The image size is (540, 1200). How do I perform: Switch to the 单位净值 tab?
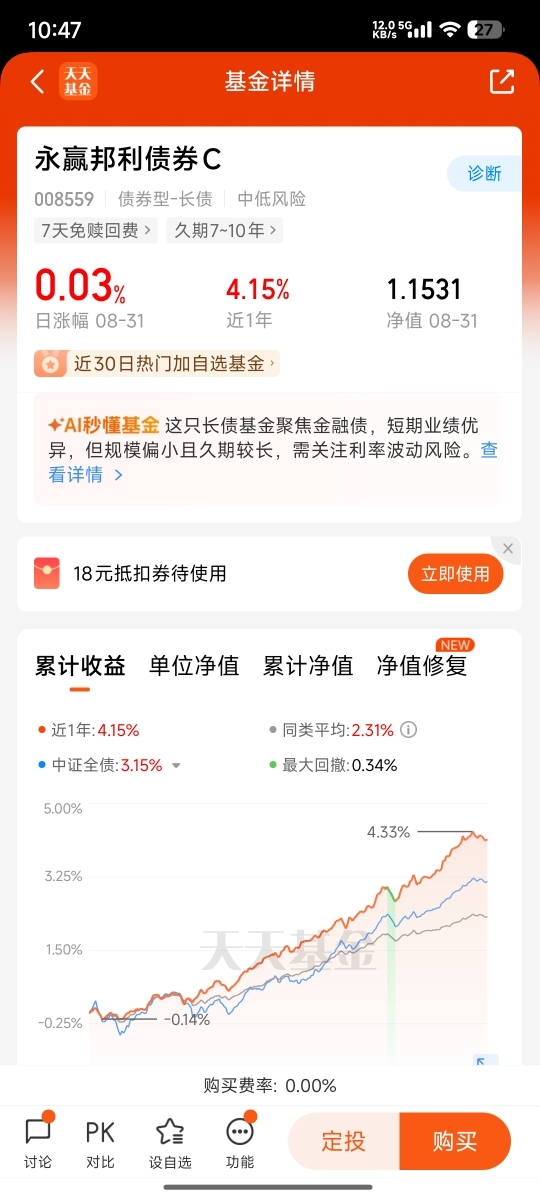[x=194, y=666]
